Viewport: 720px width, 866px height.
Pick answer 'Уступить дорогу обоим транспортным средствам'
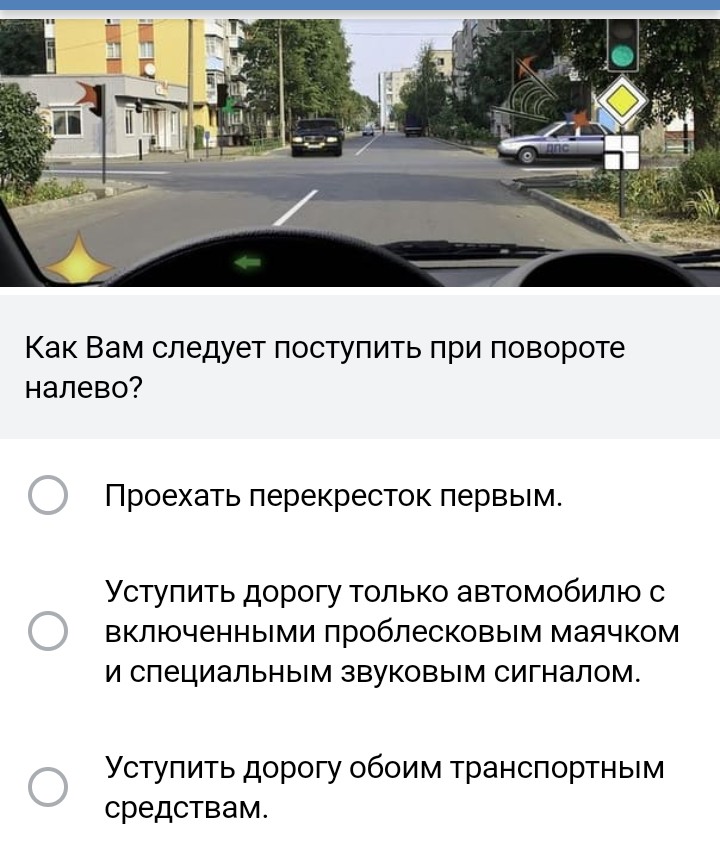coord(47,787)
